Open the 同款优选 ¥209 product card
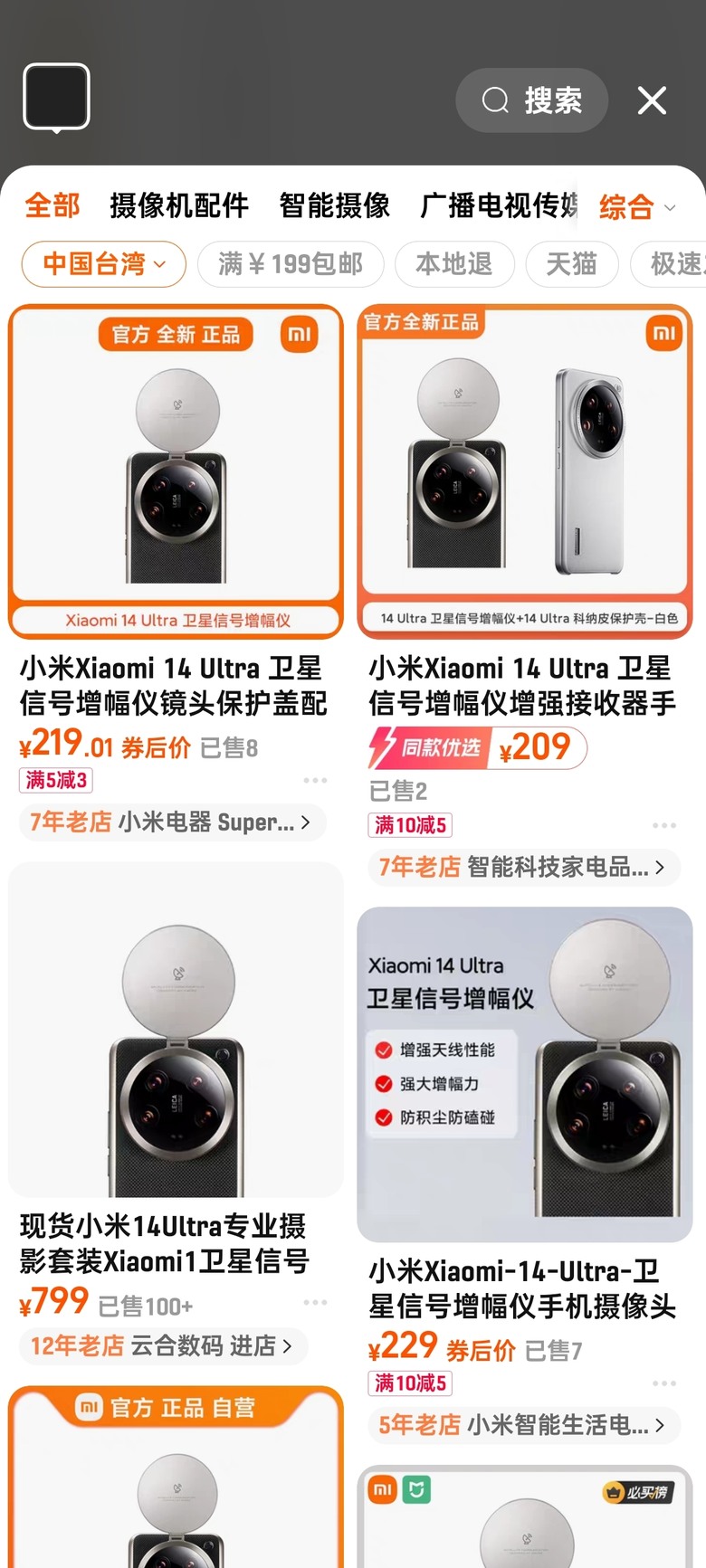Screen dimensions: 706x1568 pos(524,470)
